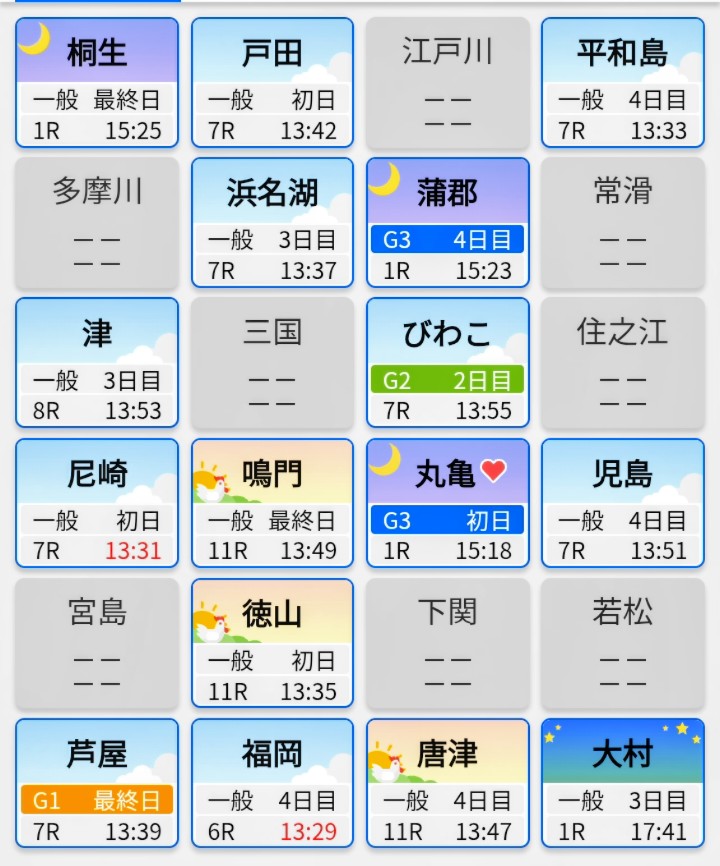720x866 pixels.
Task: View the 蒲郡 G3 race card
Action: point(447,223)
